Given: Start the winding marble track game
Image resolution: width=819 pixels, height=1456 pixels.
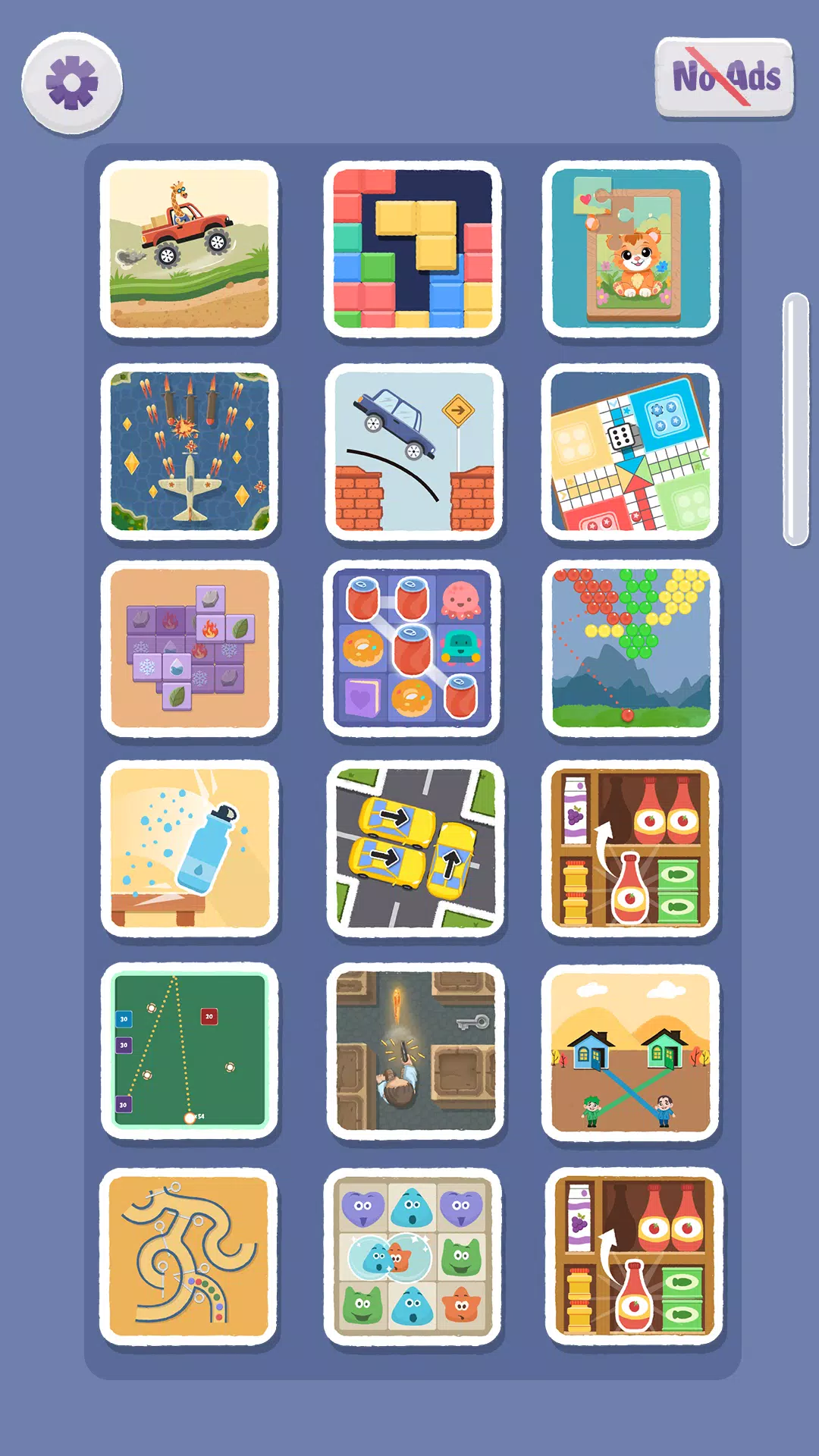Looking at the screenshot, I should (x=189, y=1256).
